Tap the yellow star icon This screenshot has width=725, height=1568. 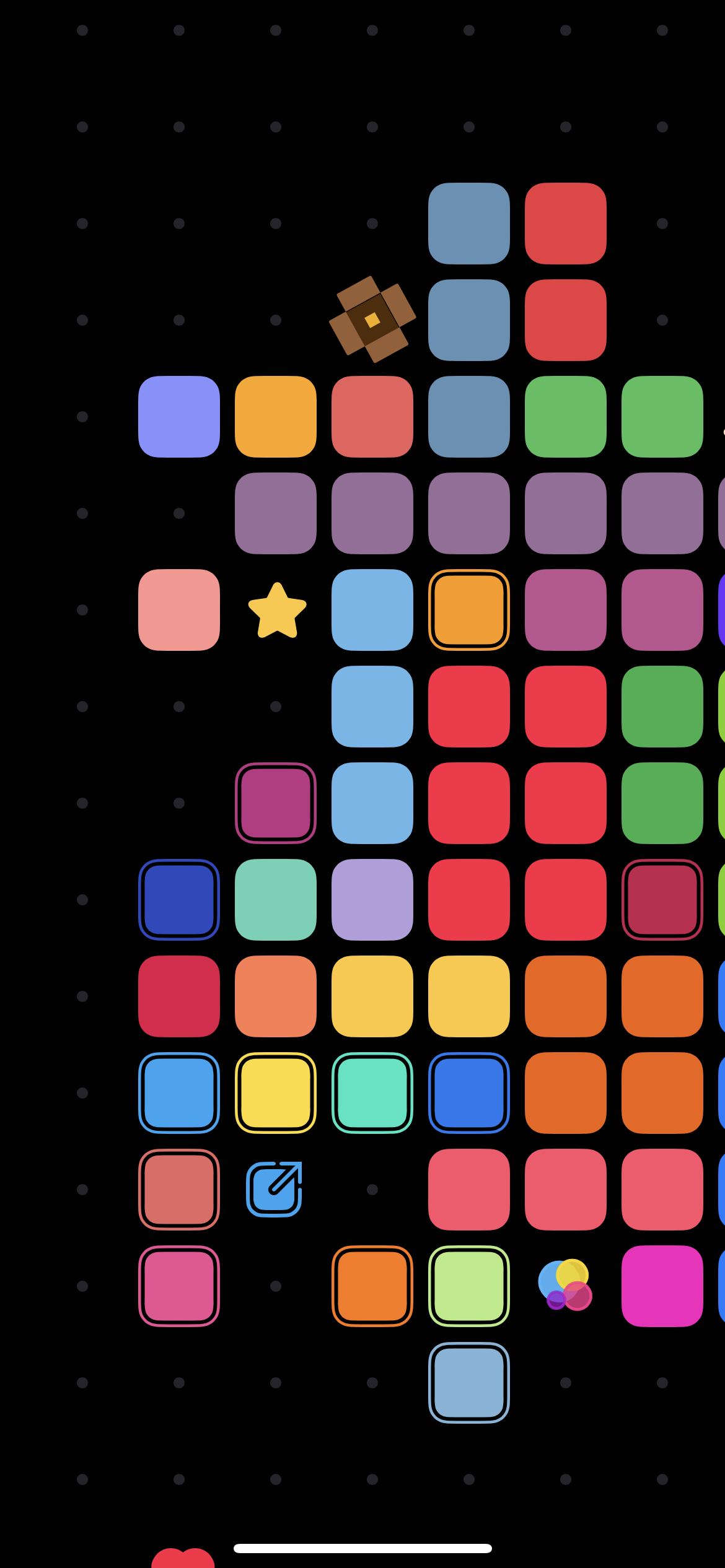click(x=277, y=611)
